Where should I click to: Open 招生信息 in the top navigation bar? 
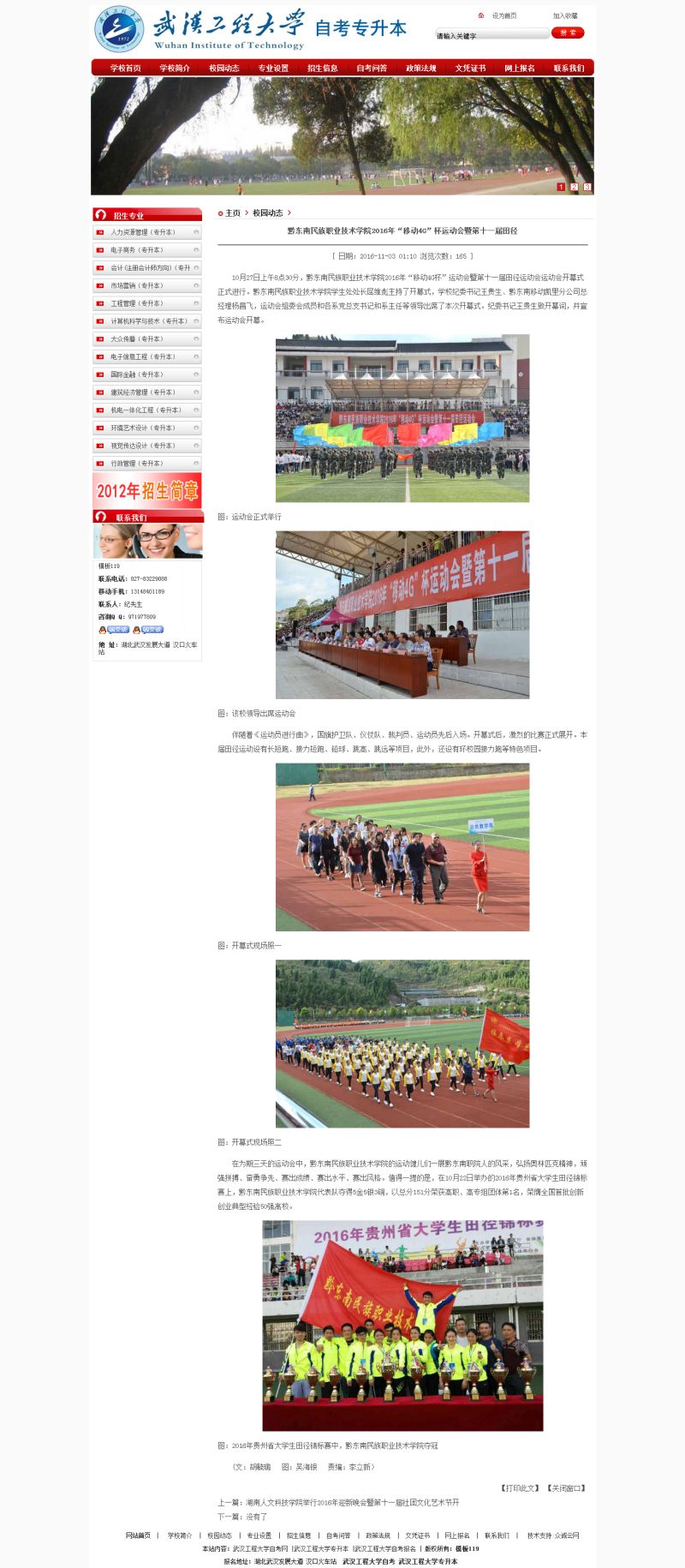click(323, 68)
